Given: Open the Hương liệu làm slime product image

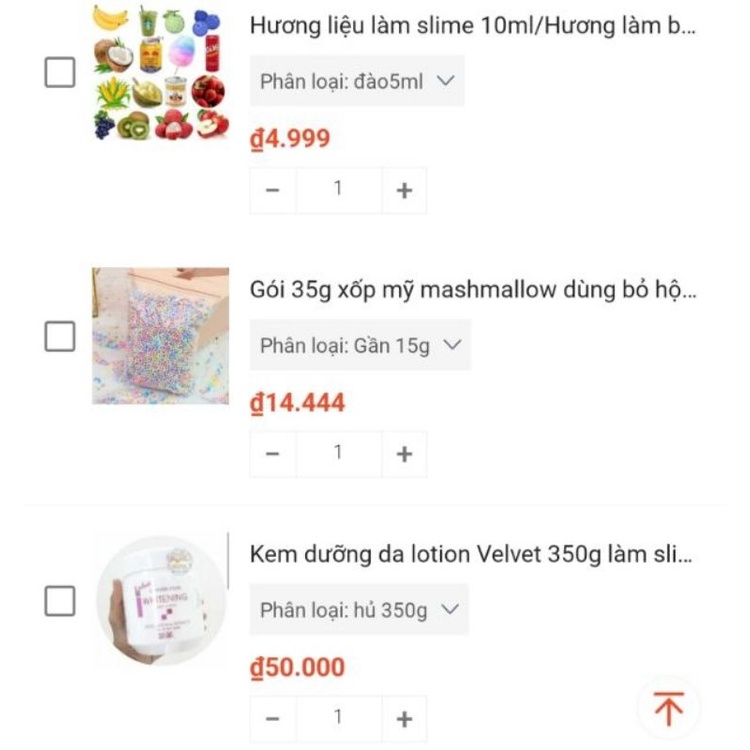Looking at the screenshot, I should coord(160,72).
